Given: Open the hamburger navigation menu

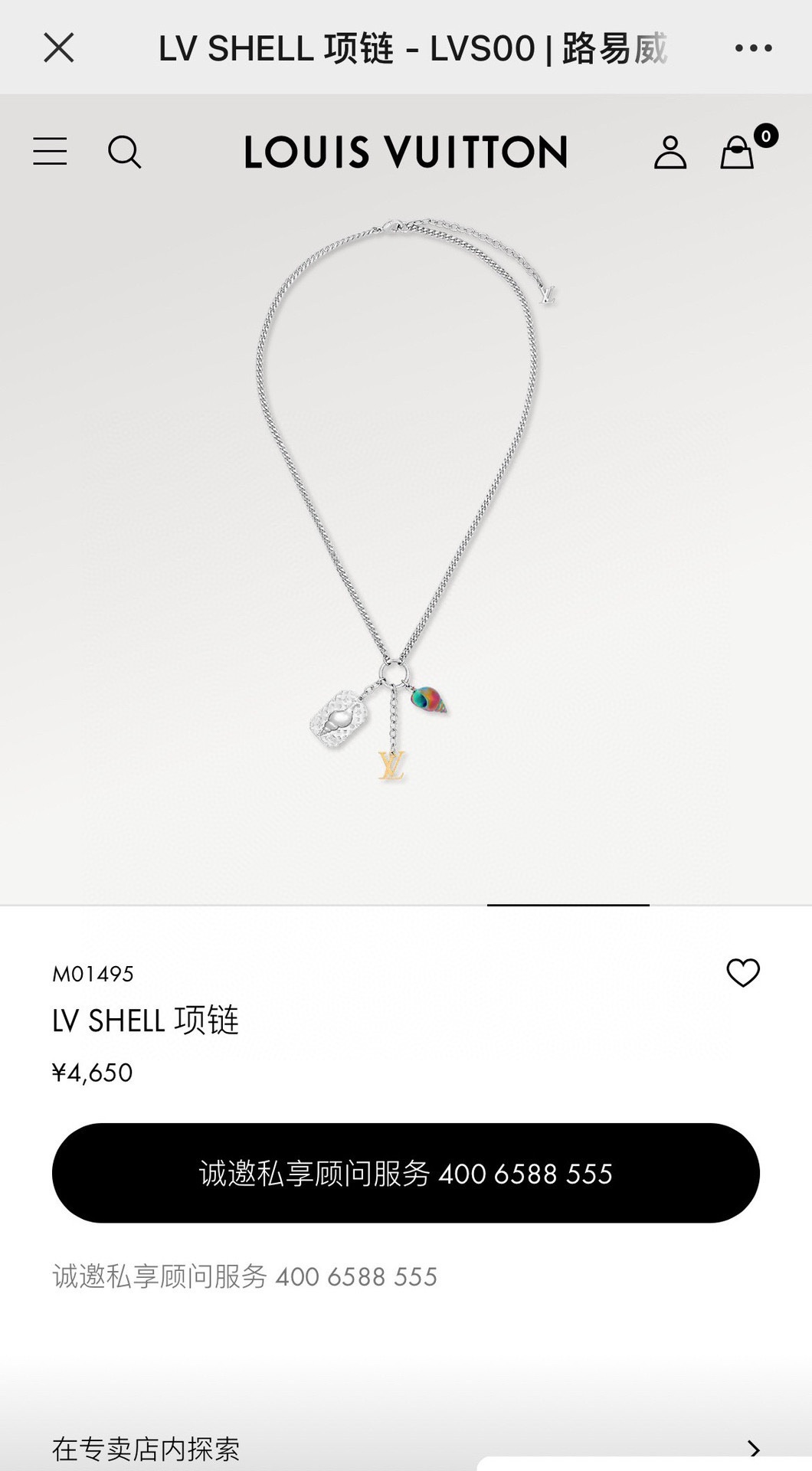Looking at the screenshot, I should click(50, 151).
